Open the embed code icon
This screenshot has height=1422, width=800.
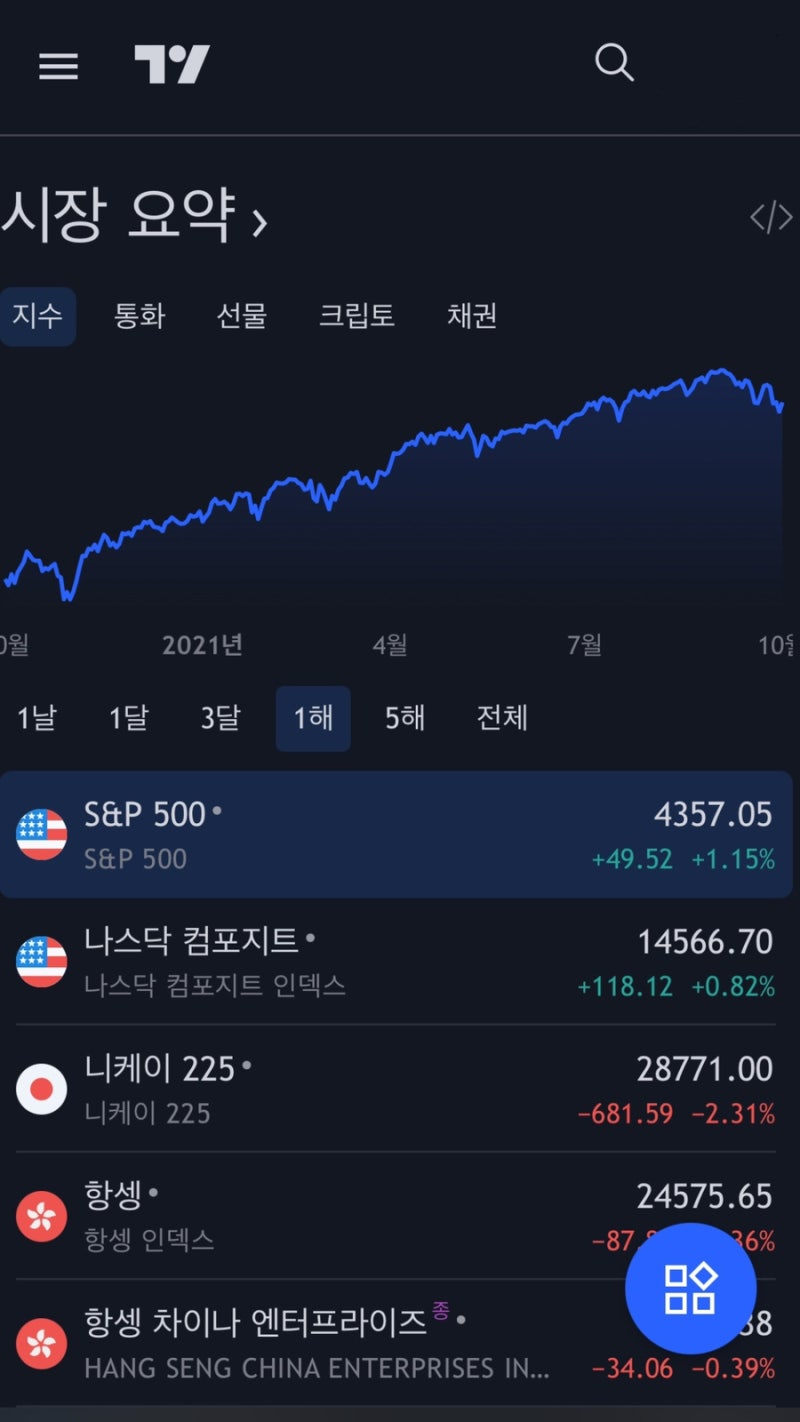771,217
